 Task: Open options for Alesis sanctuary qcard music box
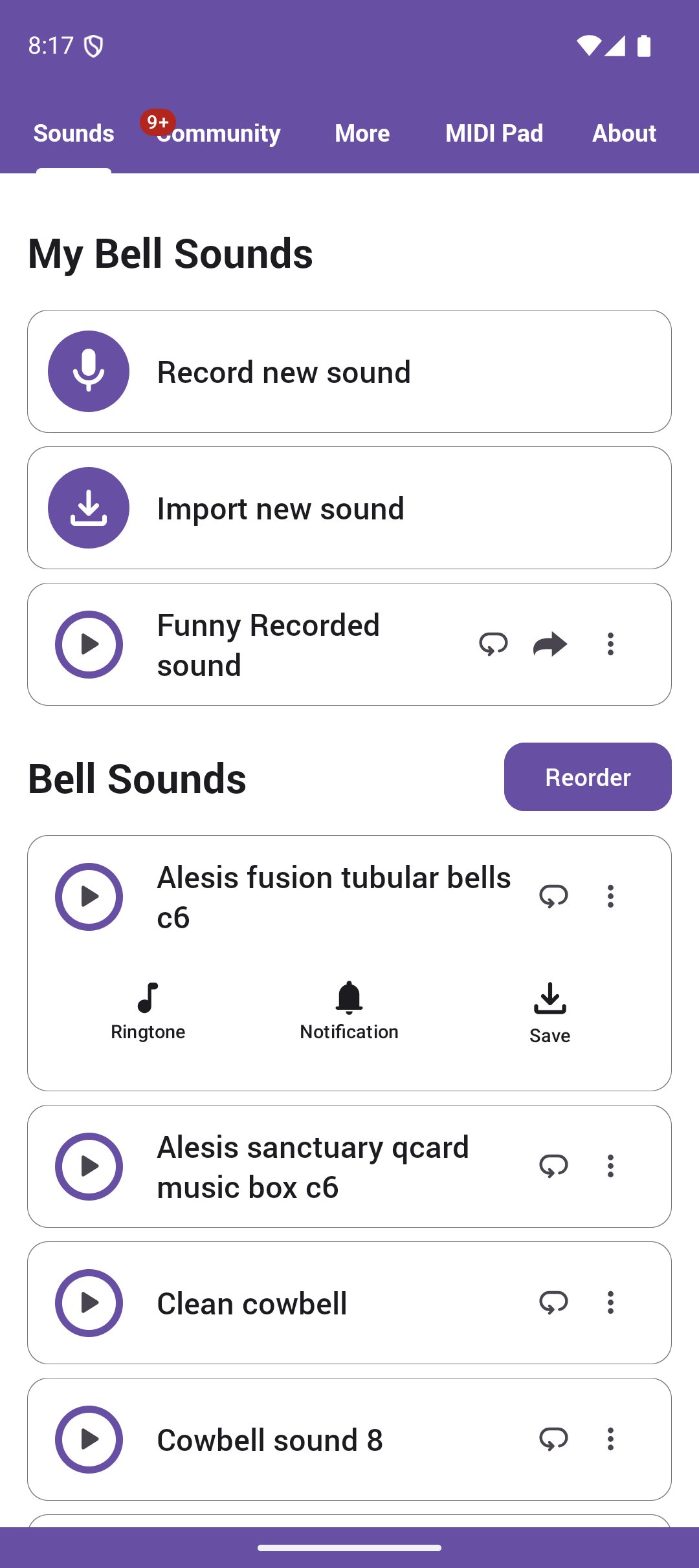pos(610,1166)
